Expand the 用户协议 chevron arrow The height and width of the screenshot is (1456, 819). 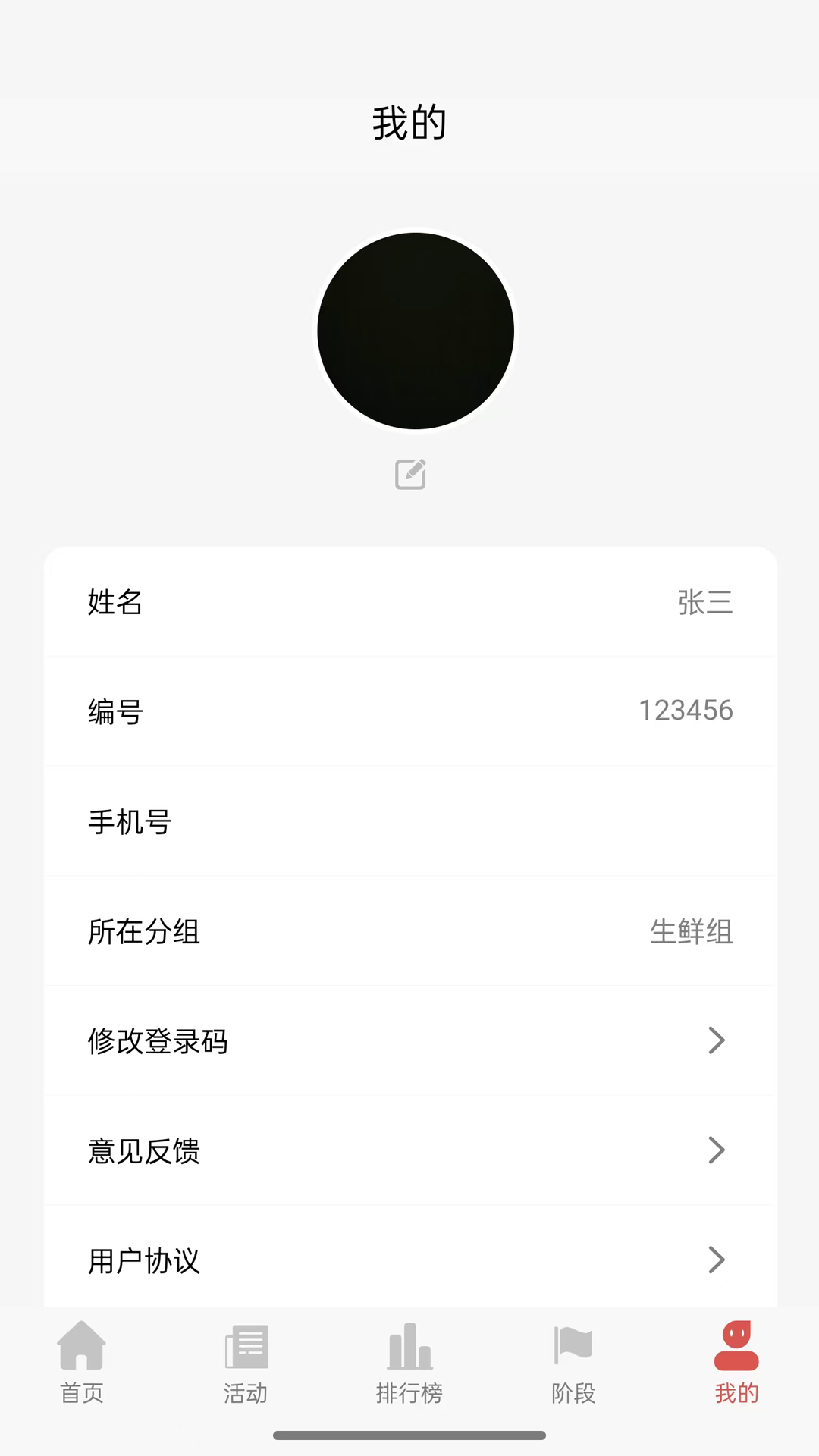point(716,1260)
